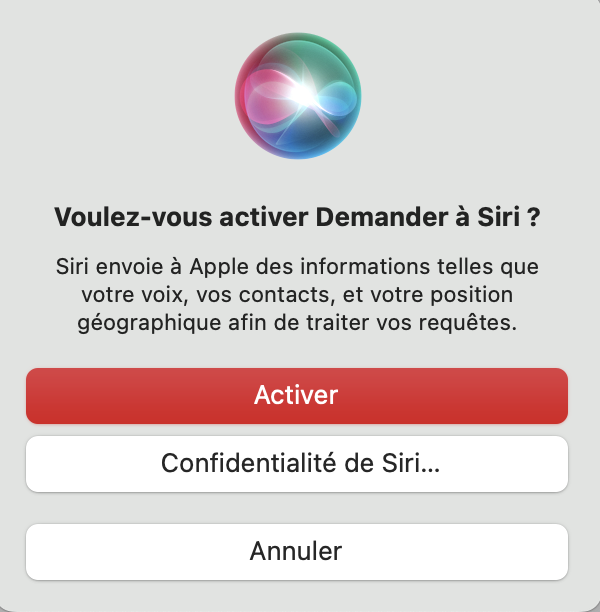Dismiss the dialog with Annuler
The width and height of the screenshot is (600, 612).
(x=297, y=551)
